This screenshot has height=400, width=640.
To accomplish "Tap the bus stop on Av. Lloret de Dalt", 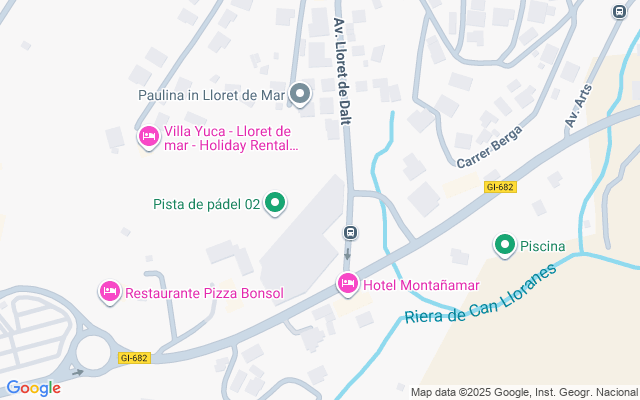I will [x=351, y=233].
